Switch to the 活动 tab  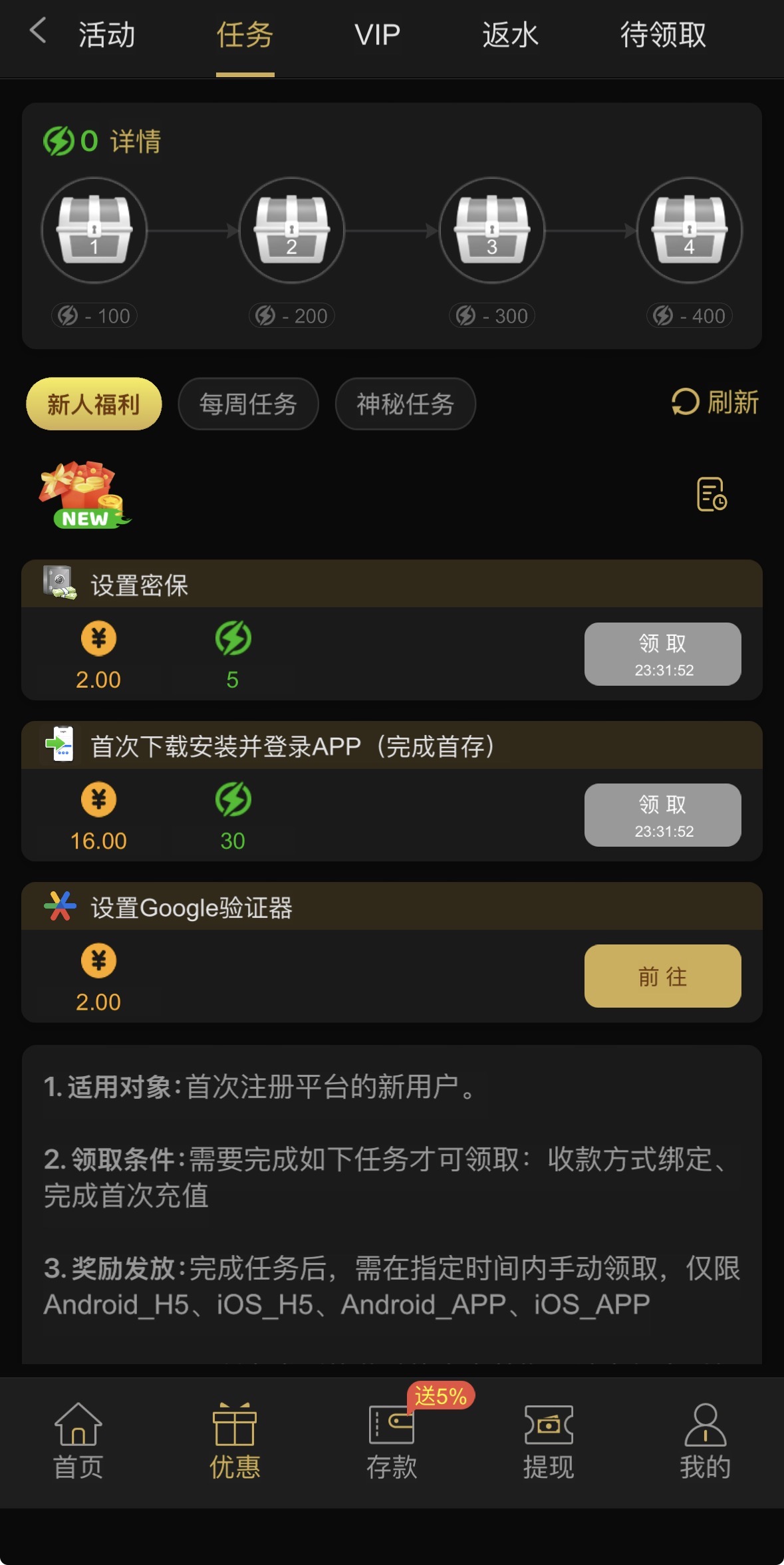click(107, 35)
